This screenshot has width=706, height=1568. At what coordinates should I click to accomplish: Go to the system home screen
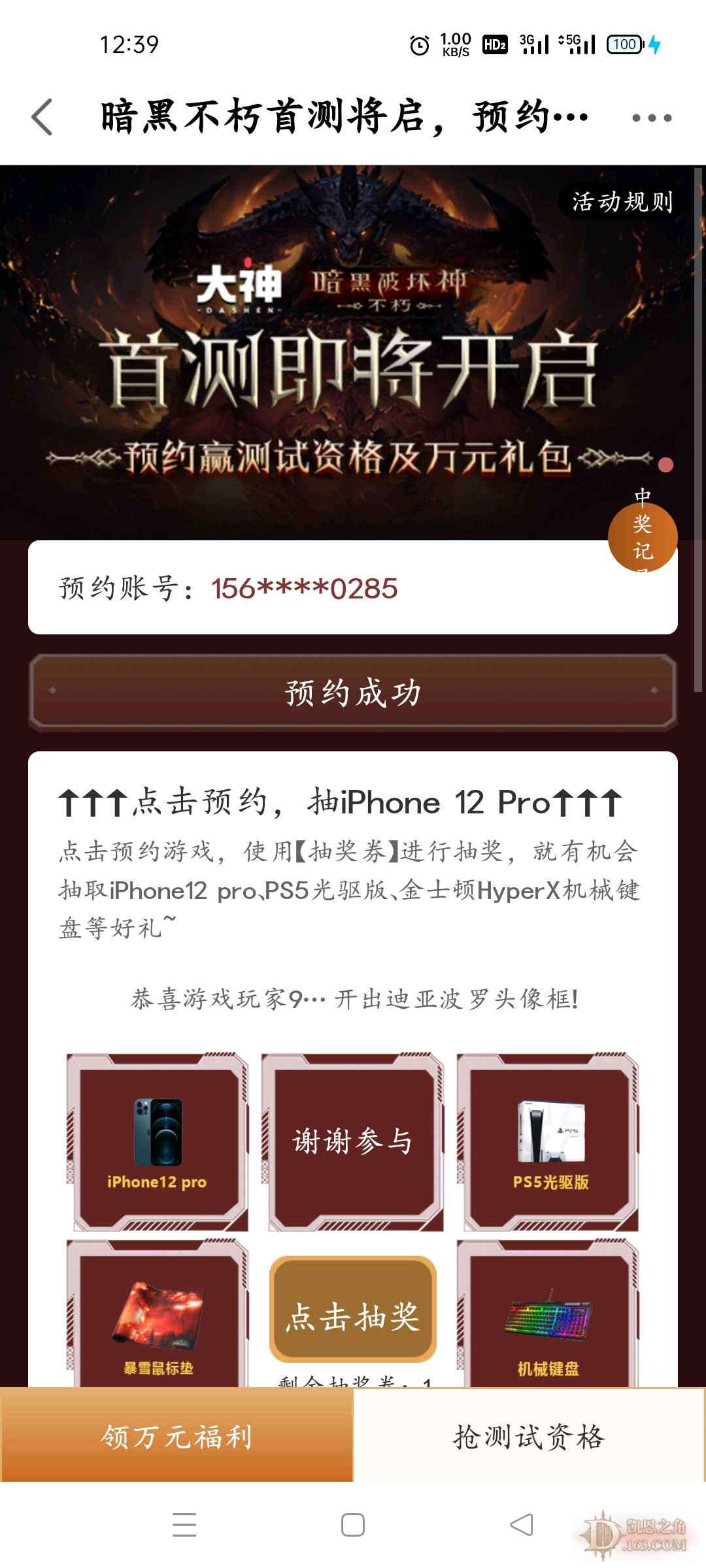(x=353, y=1524)
